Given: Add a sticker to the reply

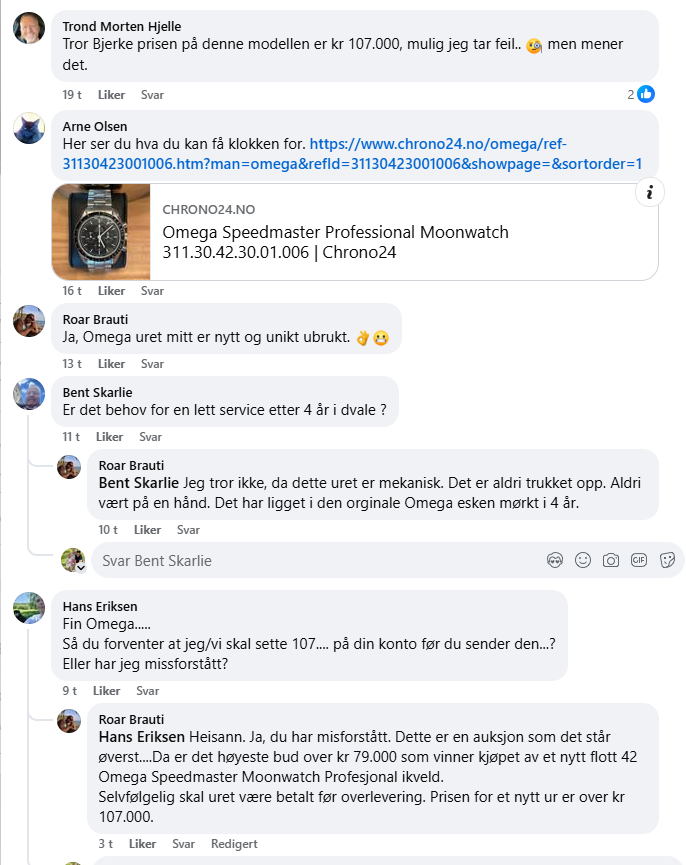Looking at the screenshot, I should tap(667, 561).
